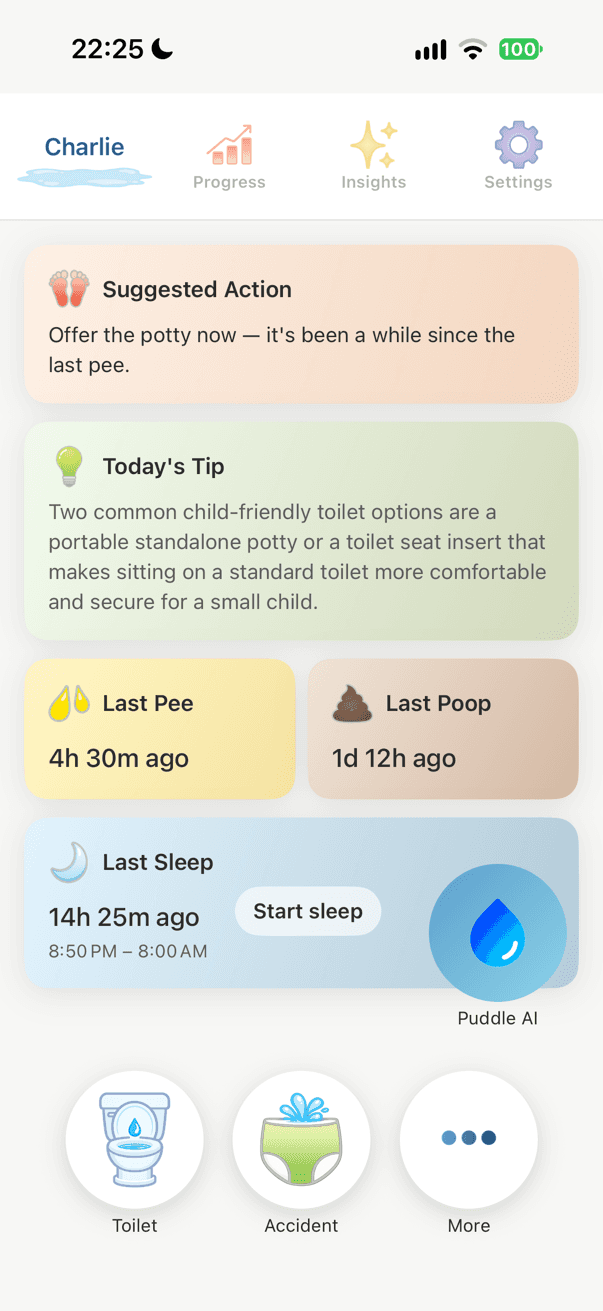Viewport: 603px width, 1311px height.
Task: Open the More options button
Action: coord(469,1140)
